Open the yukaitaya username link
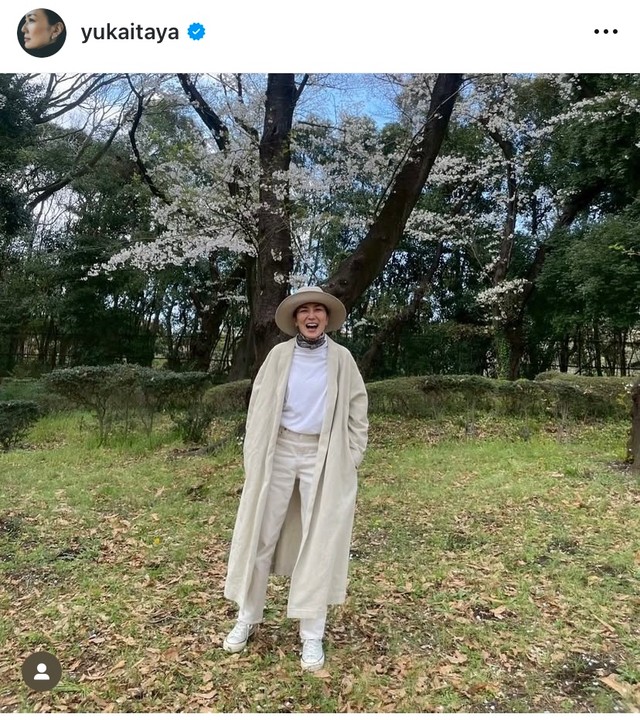Viewport: 640px width, 720px height. click(x=130, y=33)
